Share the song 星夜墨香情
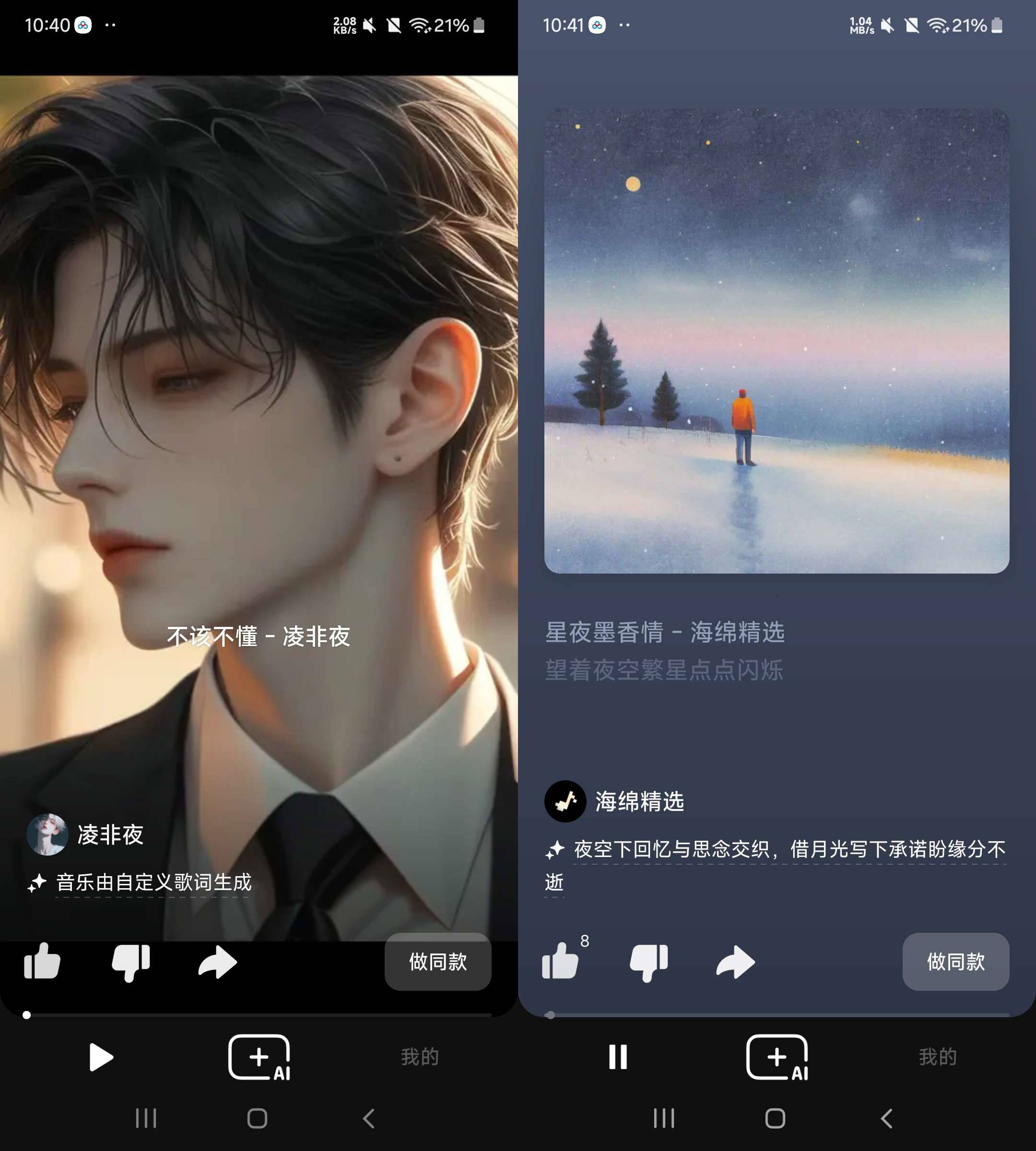This screenshot has width=1036, height=1151. [x=735, y=962]
